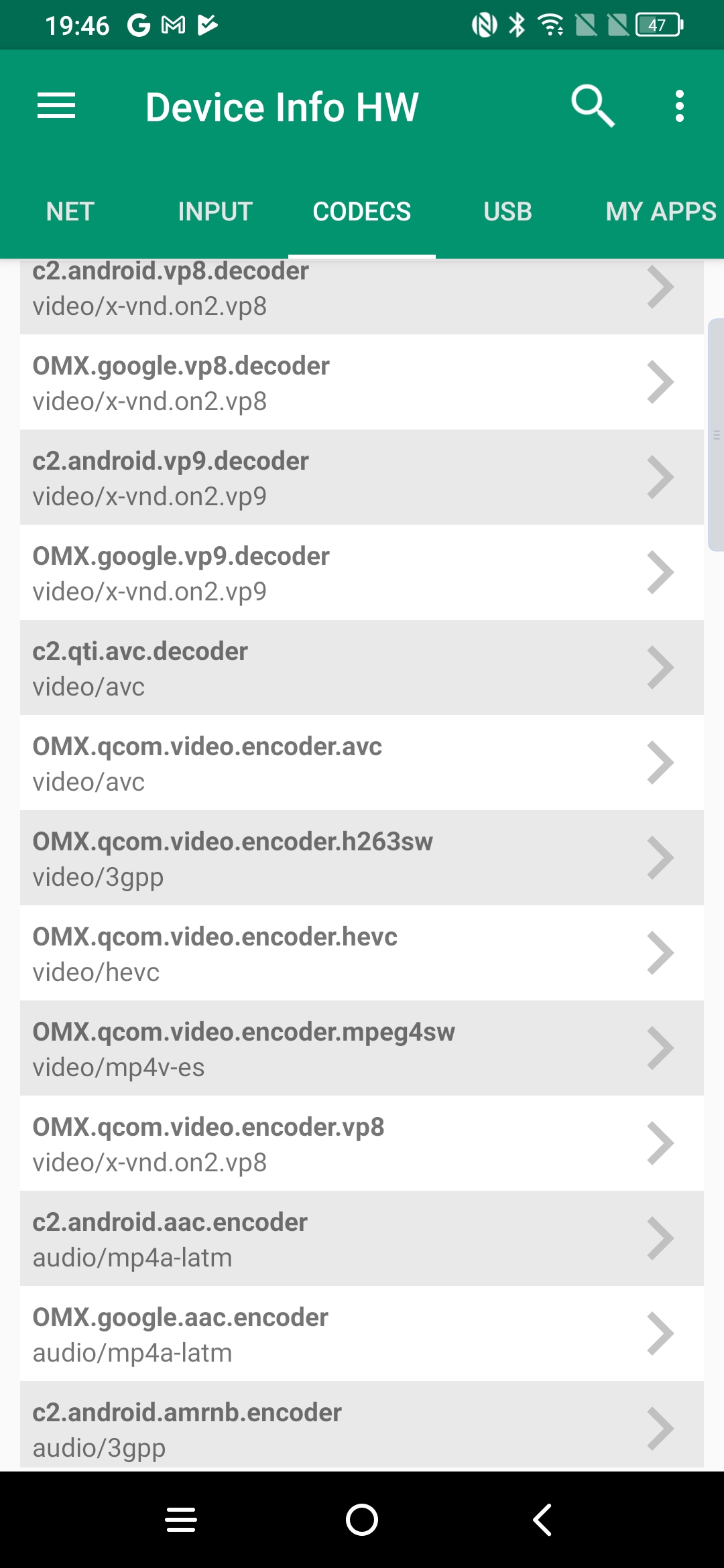Switch to the INPUT tab
The height and width of the screenshot is (1568, 724).
point(215,212)
